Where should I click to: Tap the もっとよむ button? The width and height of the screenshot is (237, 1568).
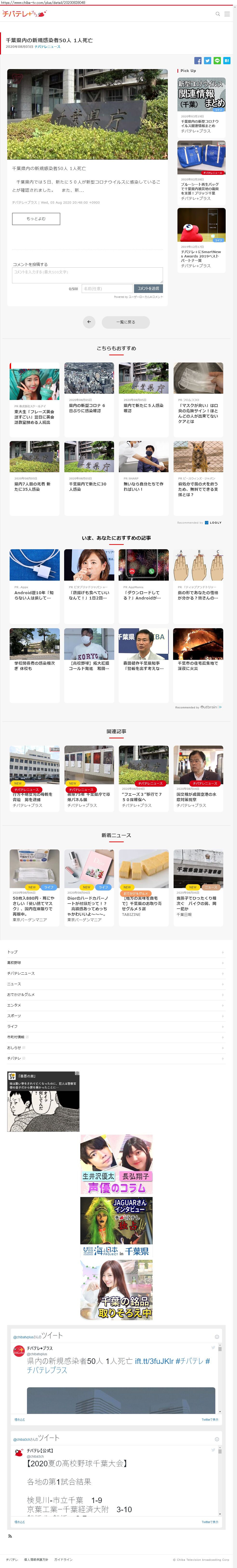pyautogui.click(x=36, y=219)
